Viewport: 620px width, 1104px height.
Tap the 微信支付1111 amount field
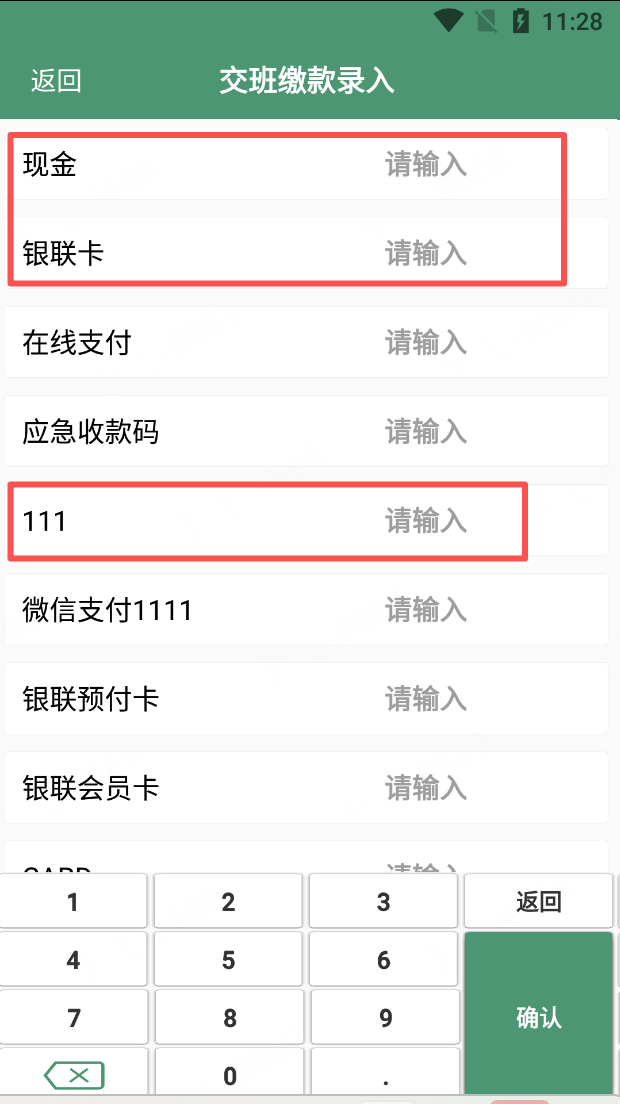[426, 610]
